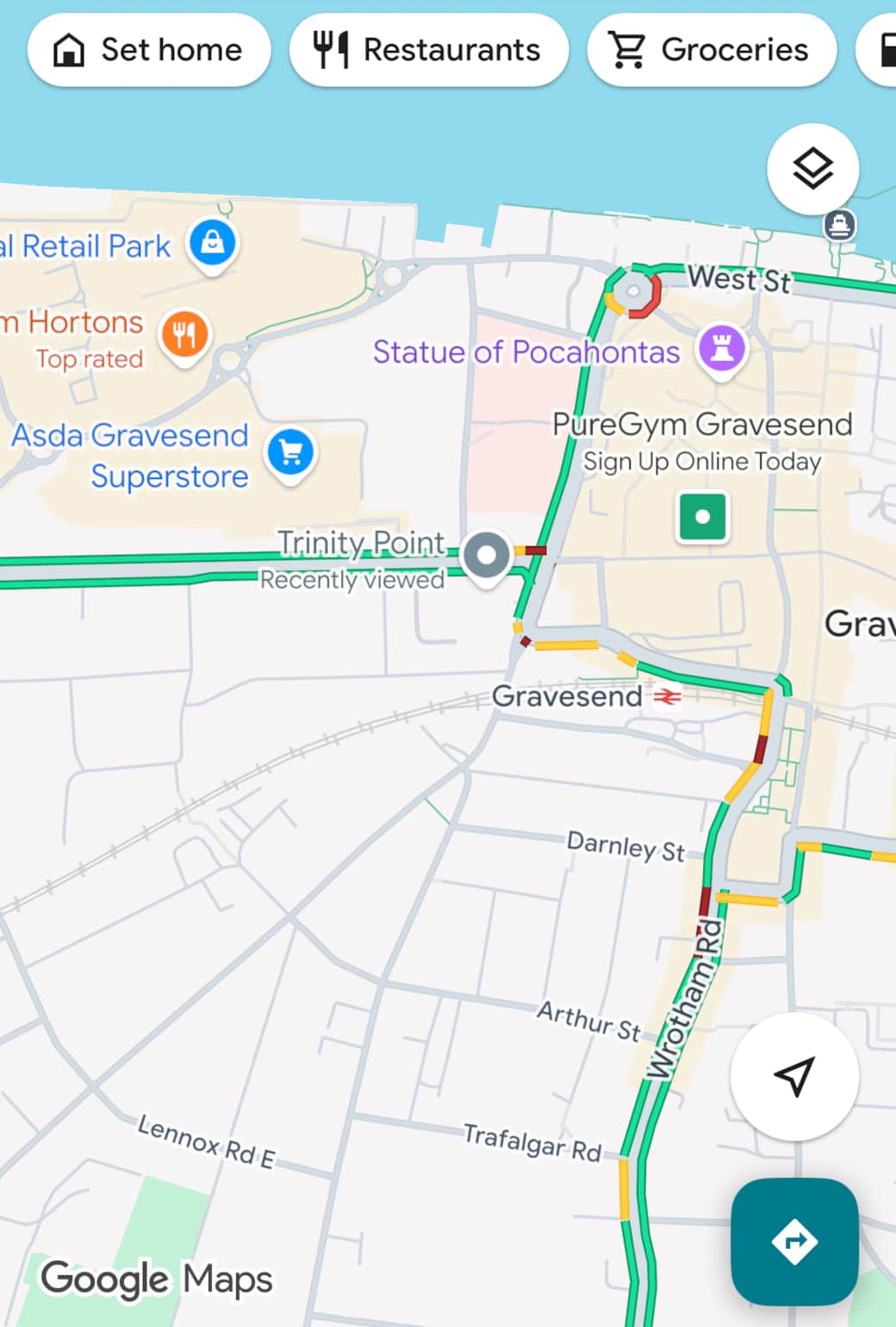Select the Restaurants chip
This screenshot has height=1327, width=896.
[428, 50]
